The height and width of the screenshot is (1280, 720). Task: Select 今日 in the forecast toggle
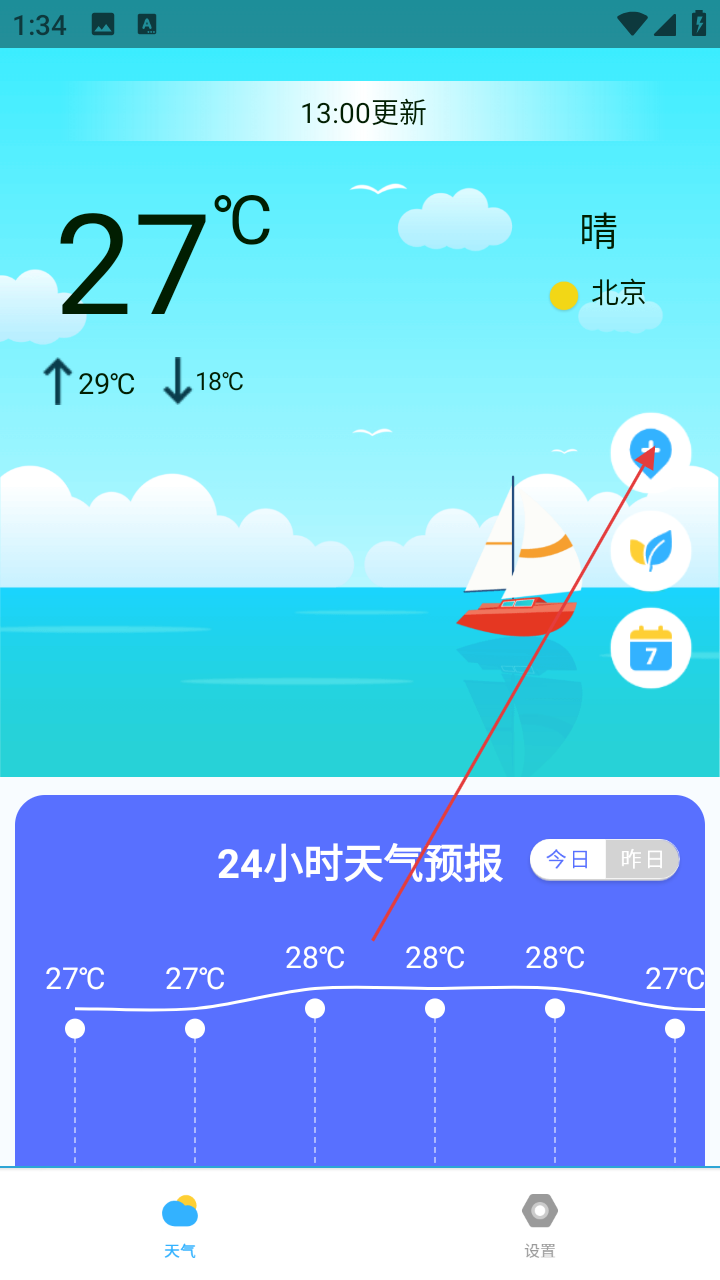(568, 860)
